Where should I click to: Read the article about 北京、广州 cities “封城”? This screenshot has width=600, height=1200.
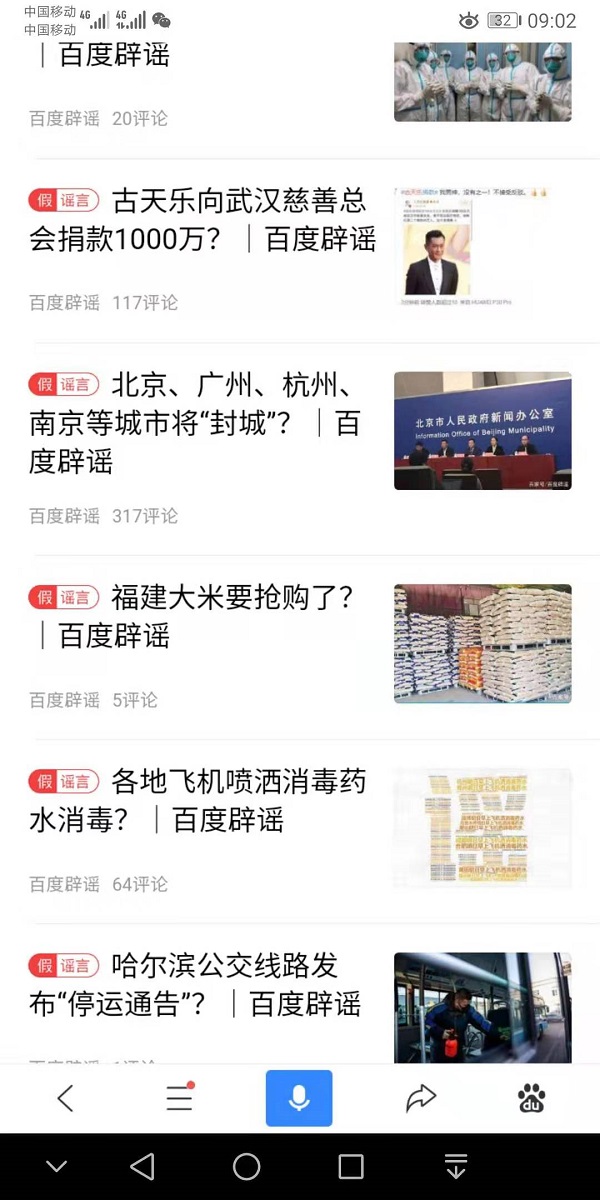pyautogui.click(x=200, y=423)
